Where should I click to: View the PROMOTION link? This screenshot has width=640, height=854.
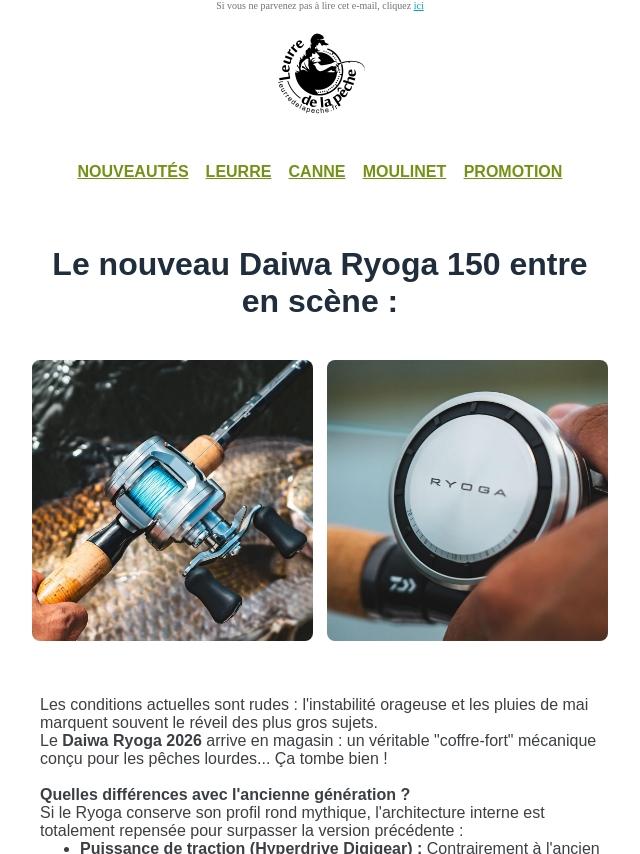(x=513, y=171)
